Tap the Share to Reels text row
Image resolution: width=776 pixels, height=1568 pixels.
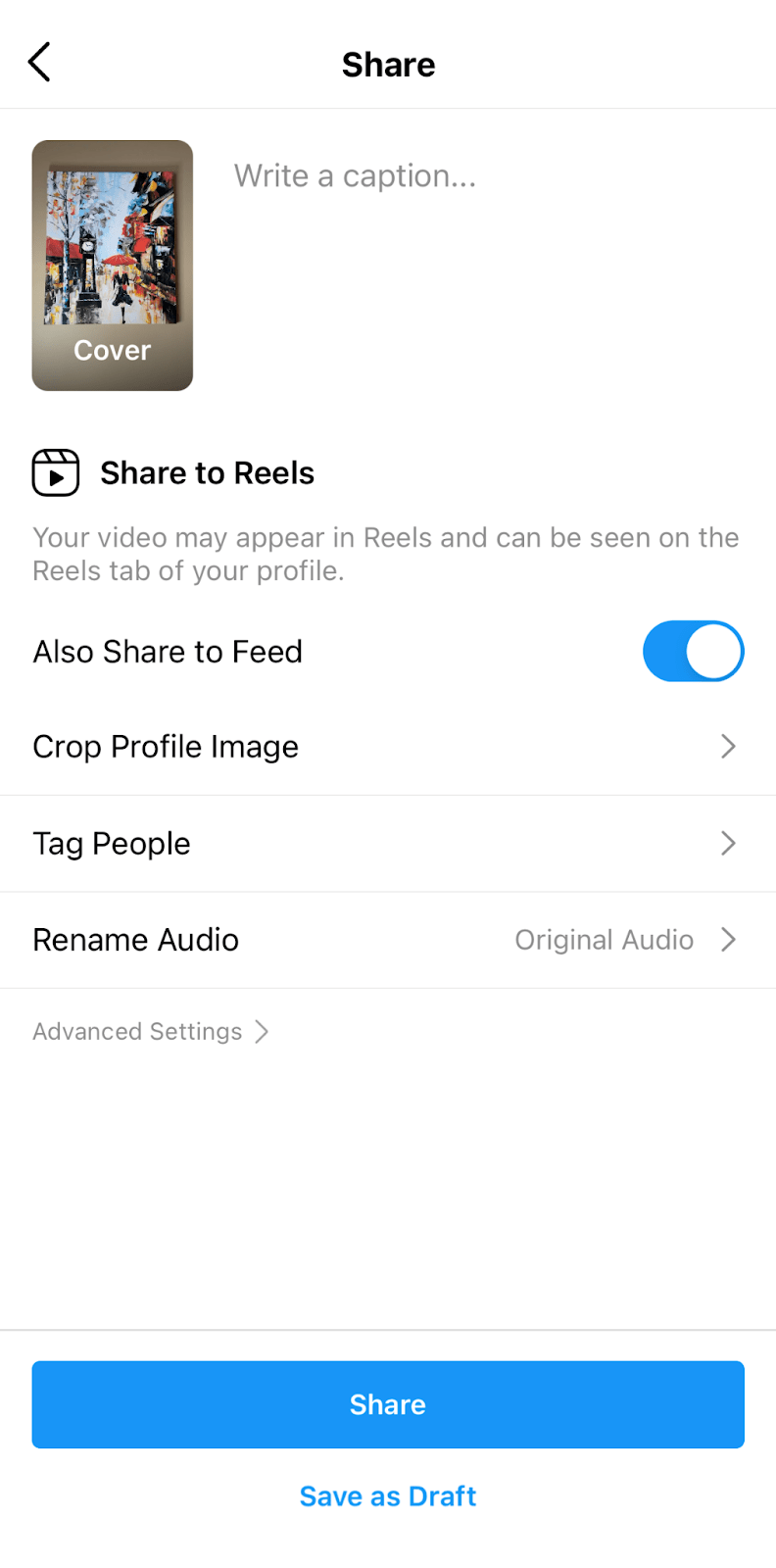click(206, 472)
